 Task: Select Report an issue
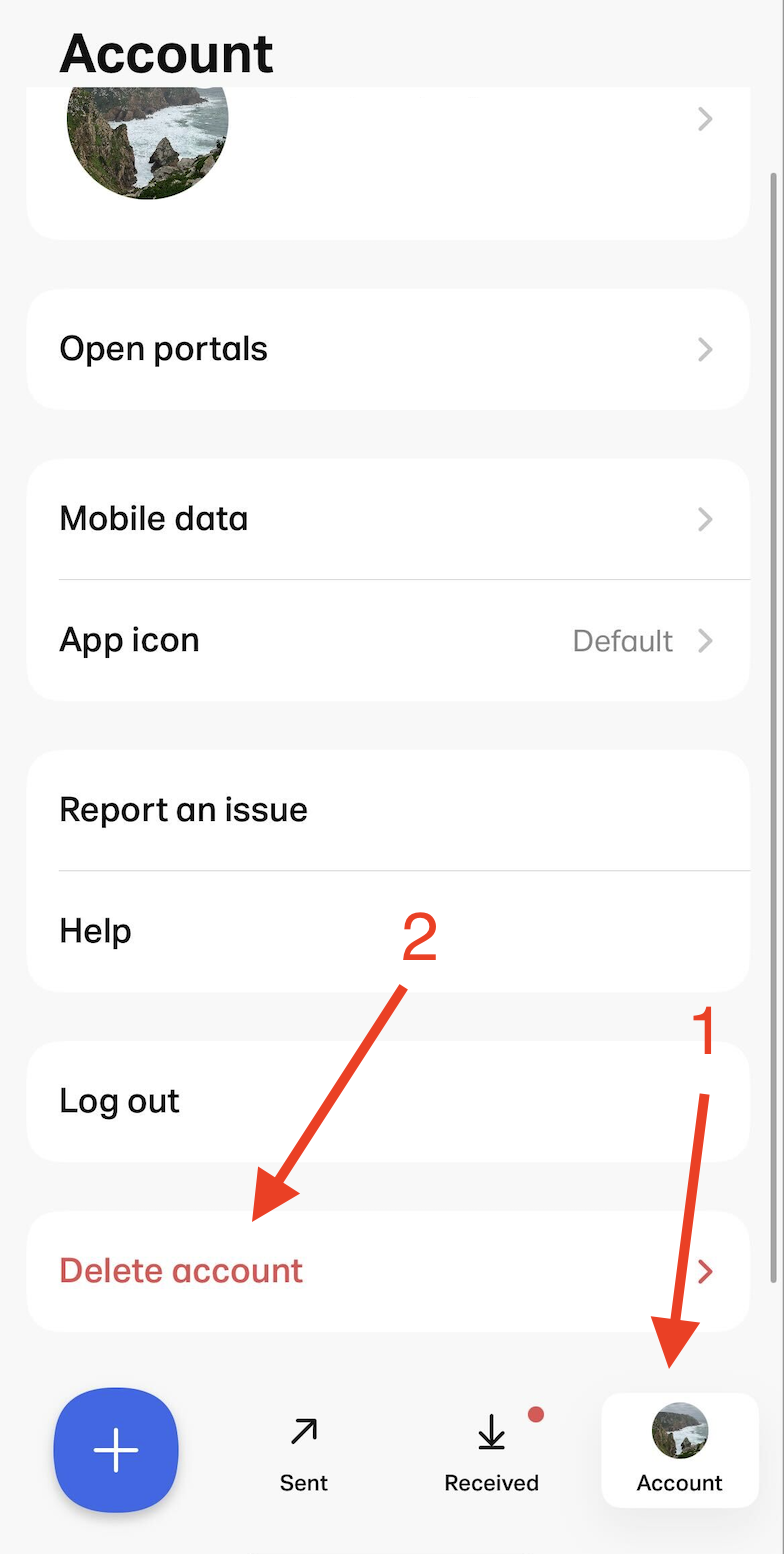(388, 810)
